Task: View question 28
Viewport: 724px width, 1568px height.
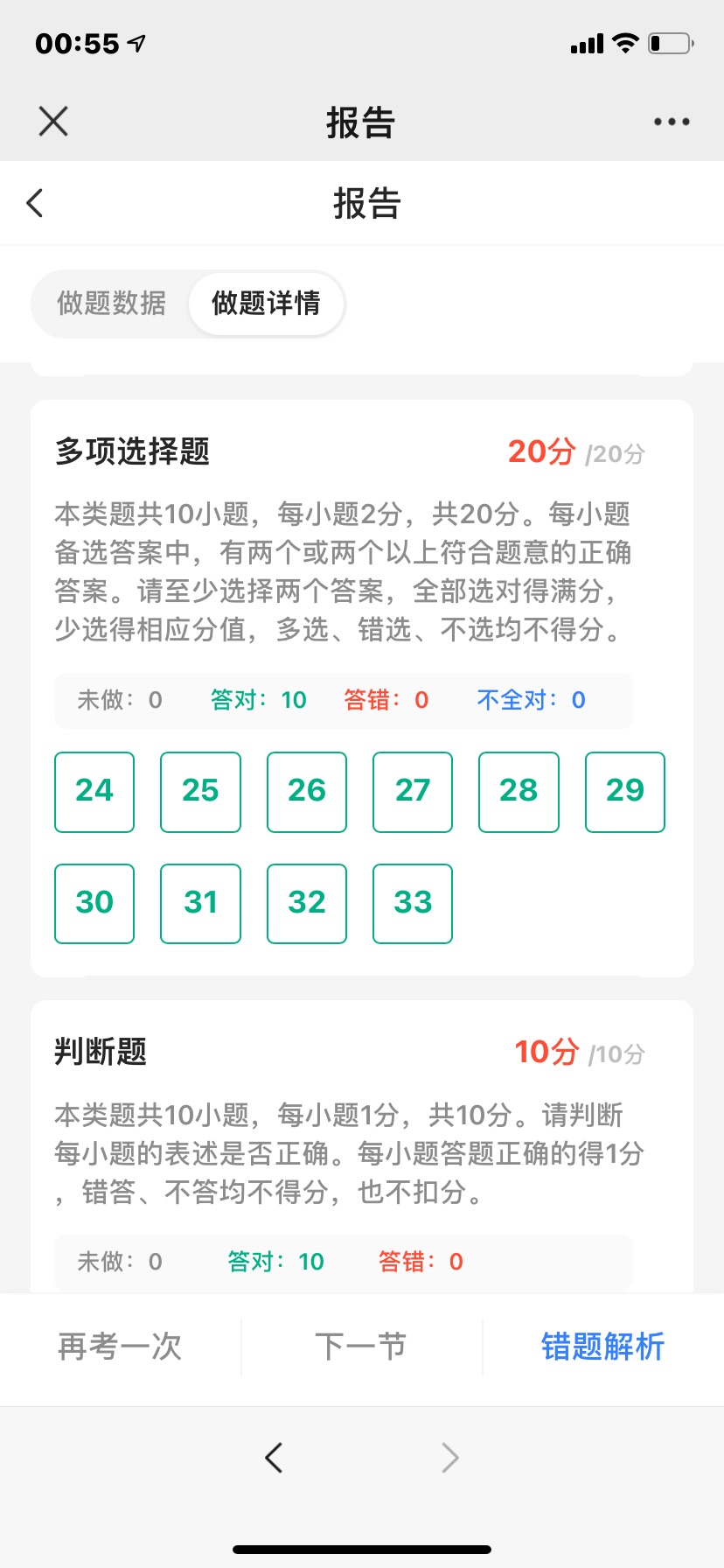Action: coord(519,792)
